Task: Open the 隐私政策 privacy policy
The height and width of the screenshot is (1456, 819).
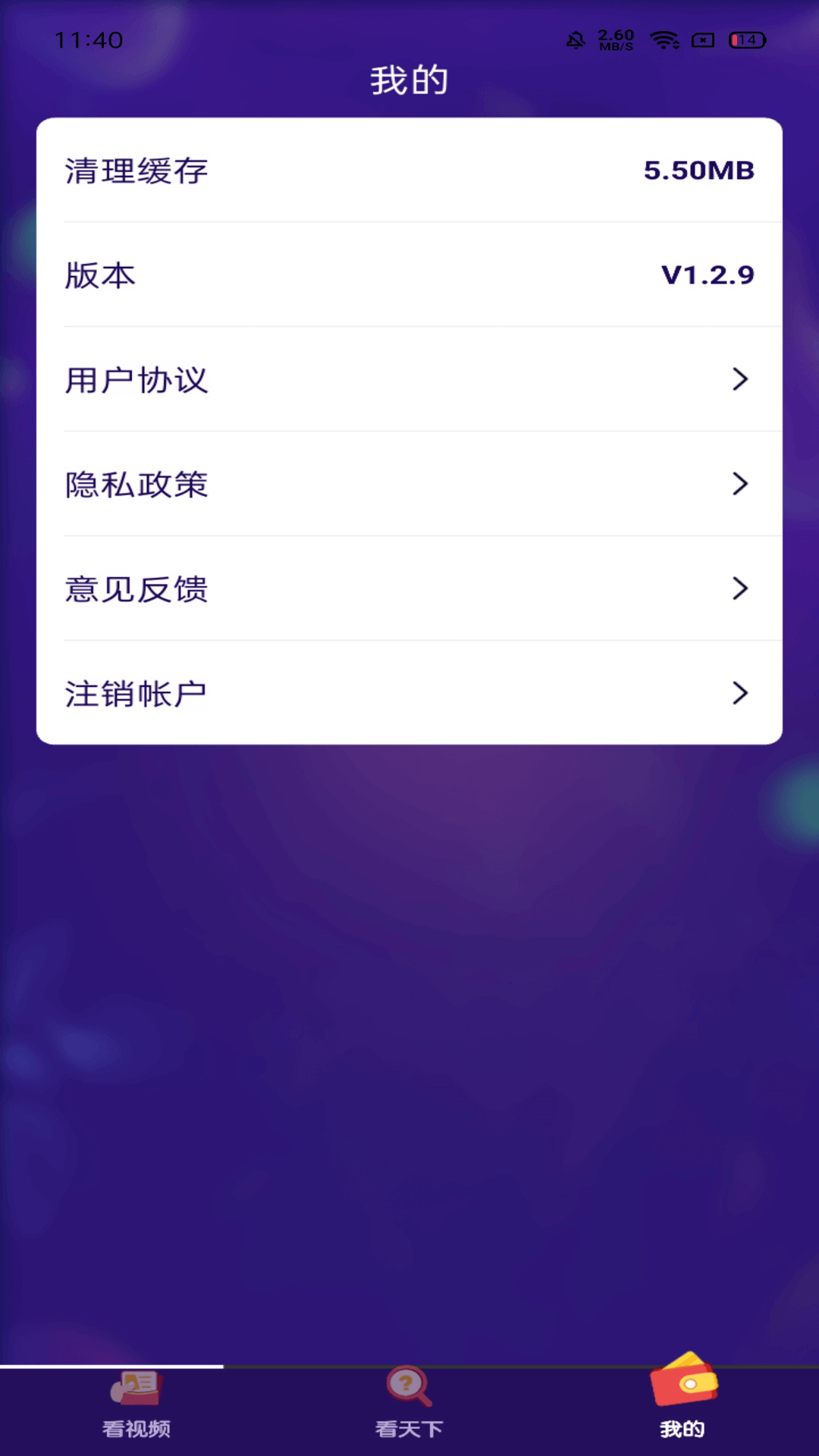Action: 409,484
